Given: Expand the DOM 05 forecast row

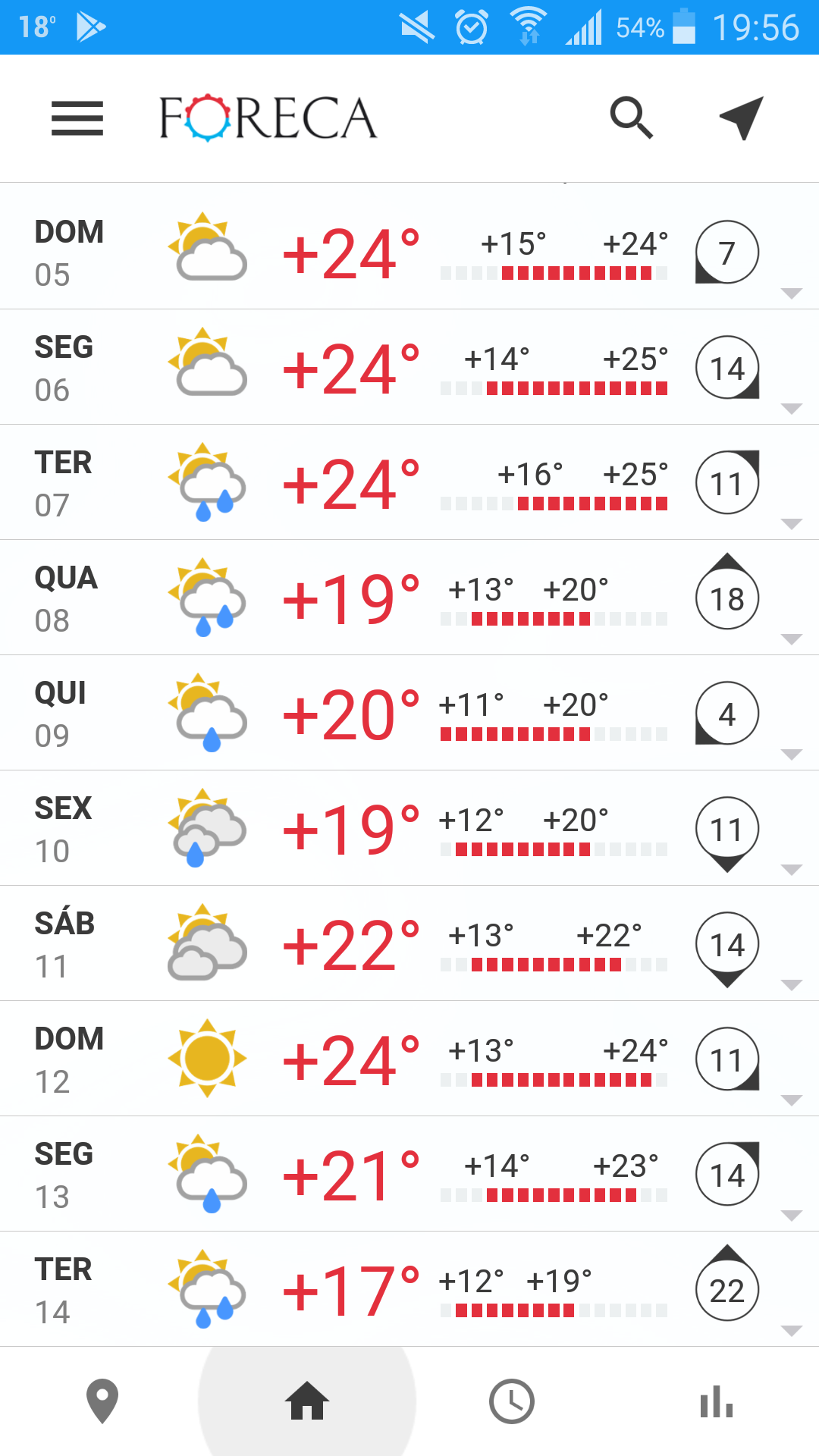Looking at the screenshot, I should [x=409, y=252].
